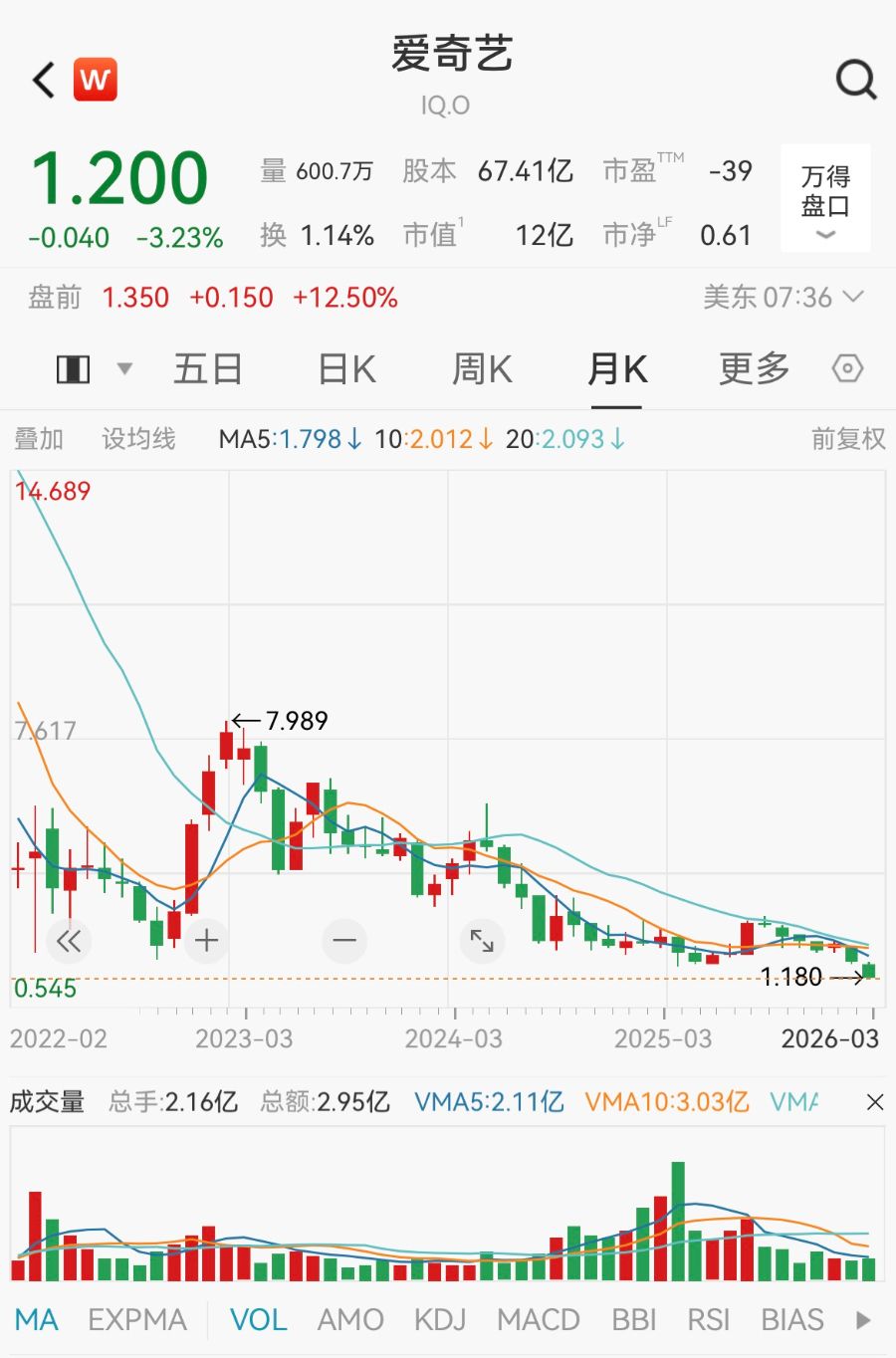The width and height of the screenshot is (896, 1358).
Task: Zoom out of the K-line chart
Action: pos(344,941)
